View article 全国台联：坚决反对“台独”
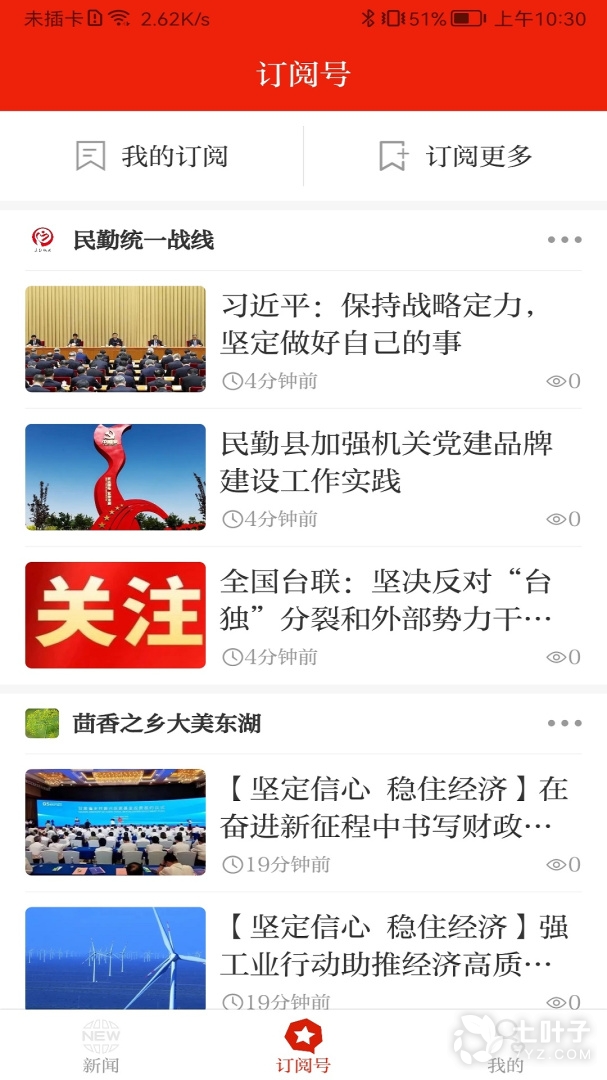607x1080 pixels. [386, 600]
